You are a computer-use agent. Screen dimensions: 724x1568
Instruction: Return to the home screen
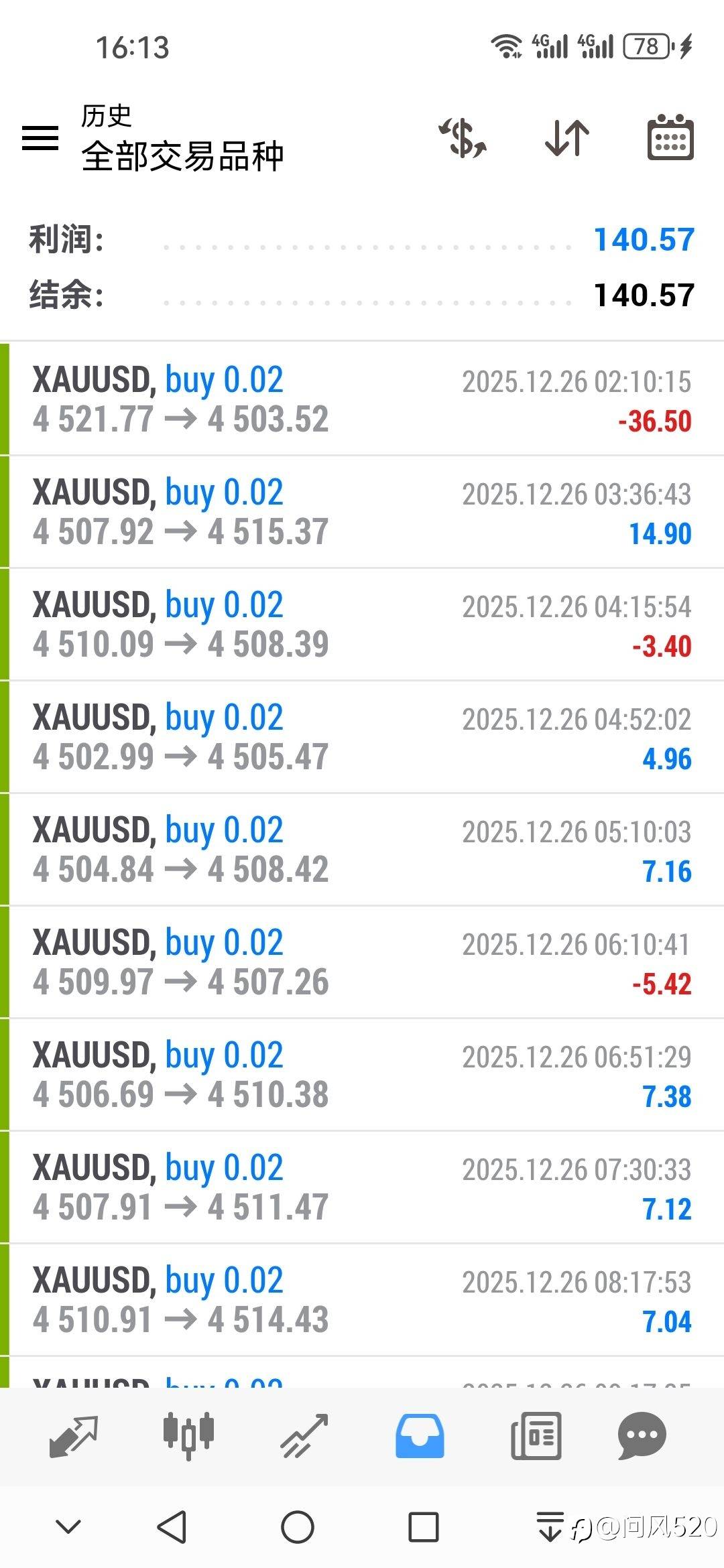[x=297, y=1527]
